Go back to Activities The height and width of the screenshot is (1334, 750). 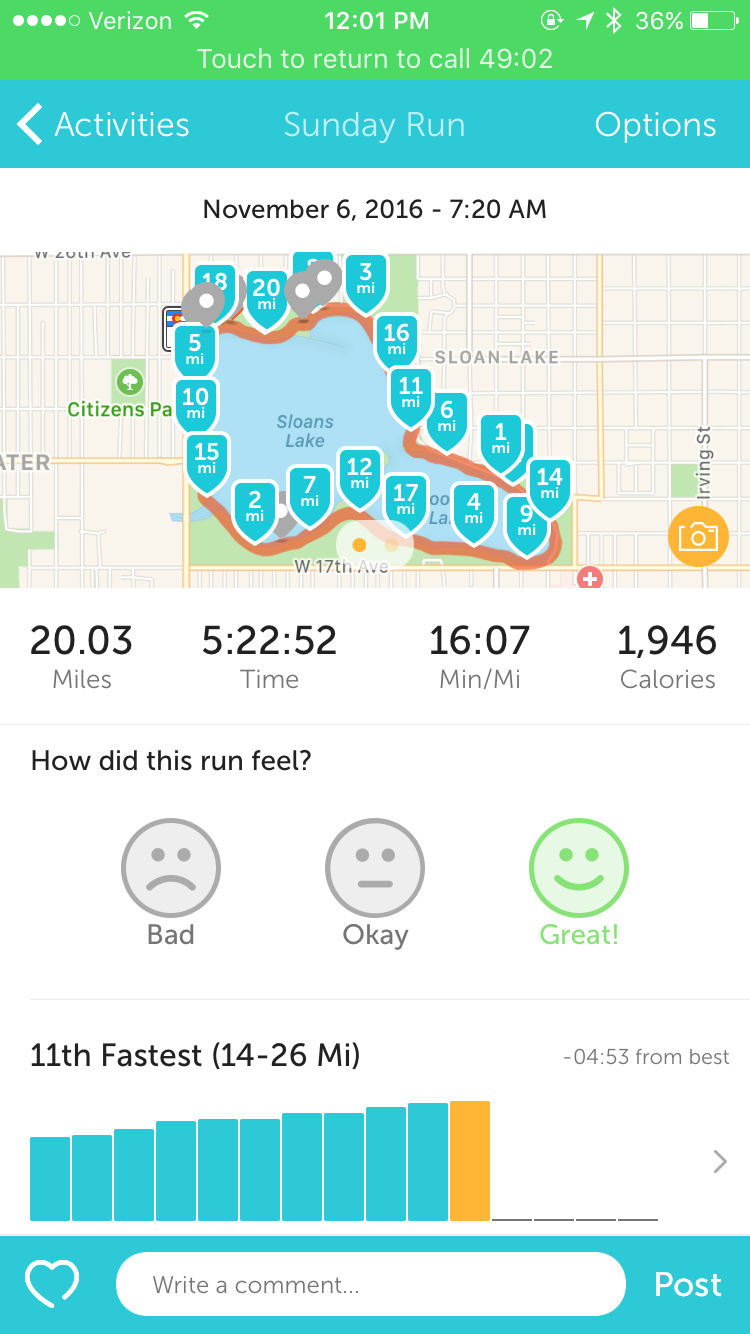coord(104,125)
